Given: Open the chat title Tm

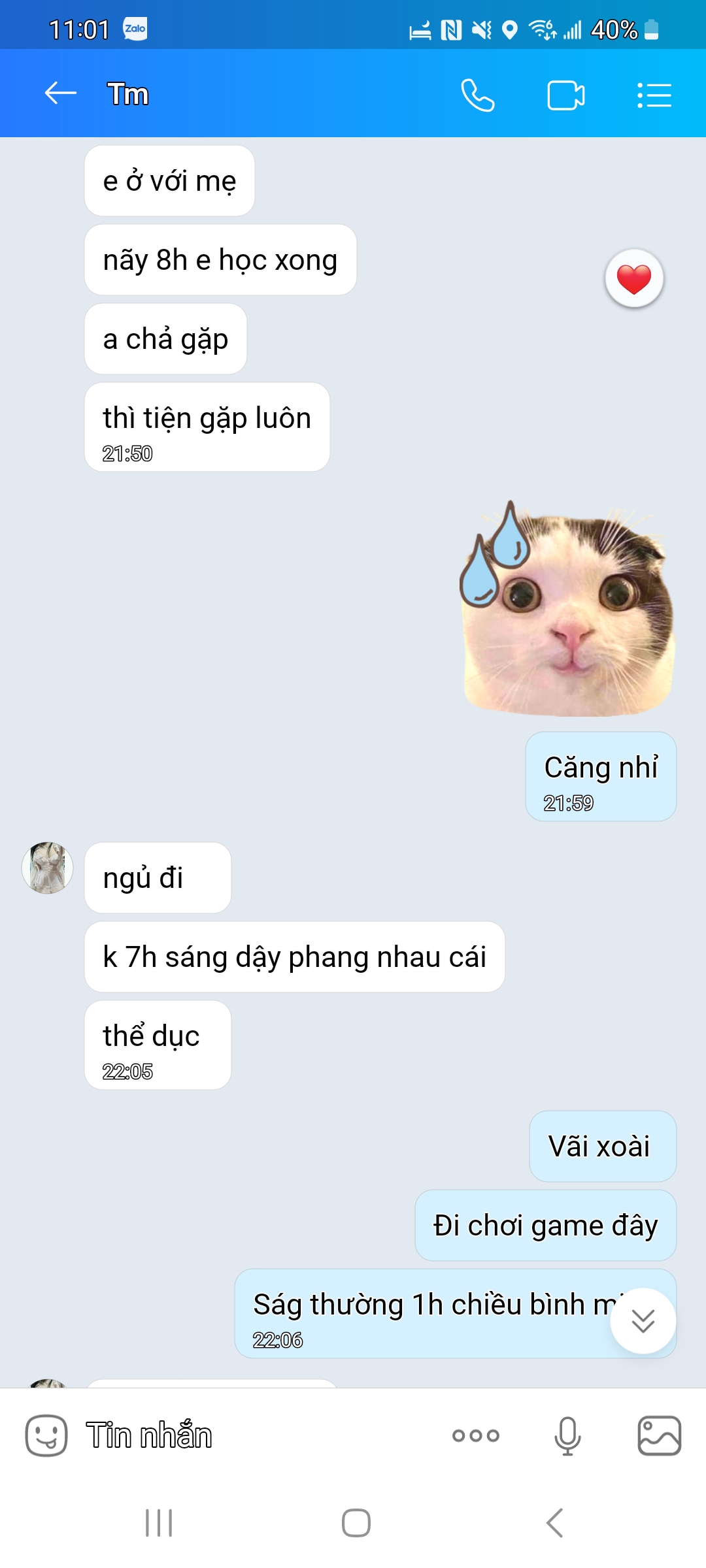Looking at the screenshot, I should 128,94.
